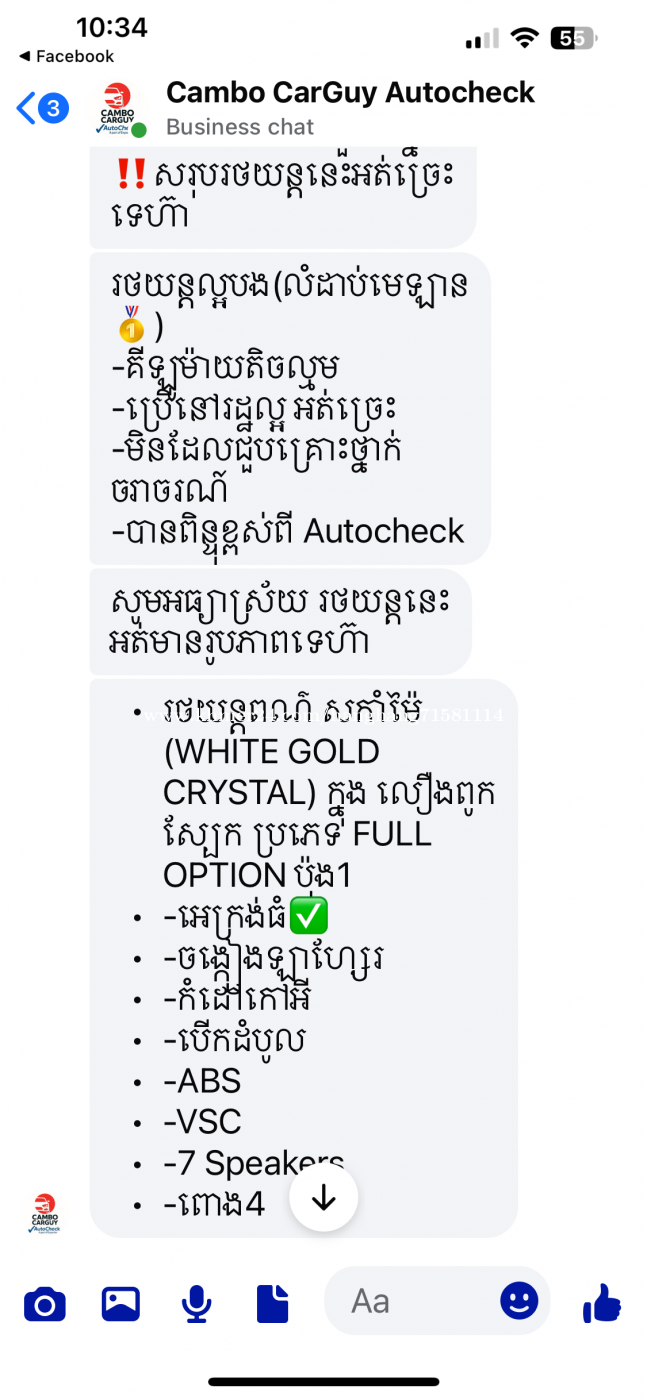647x1400 pixels.
Task: Open the emoji picker
Action: click(x=519, y=1301)
